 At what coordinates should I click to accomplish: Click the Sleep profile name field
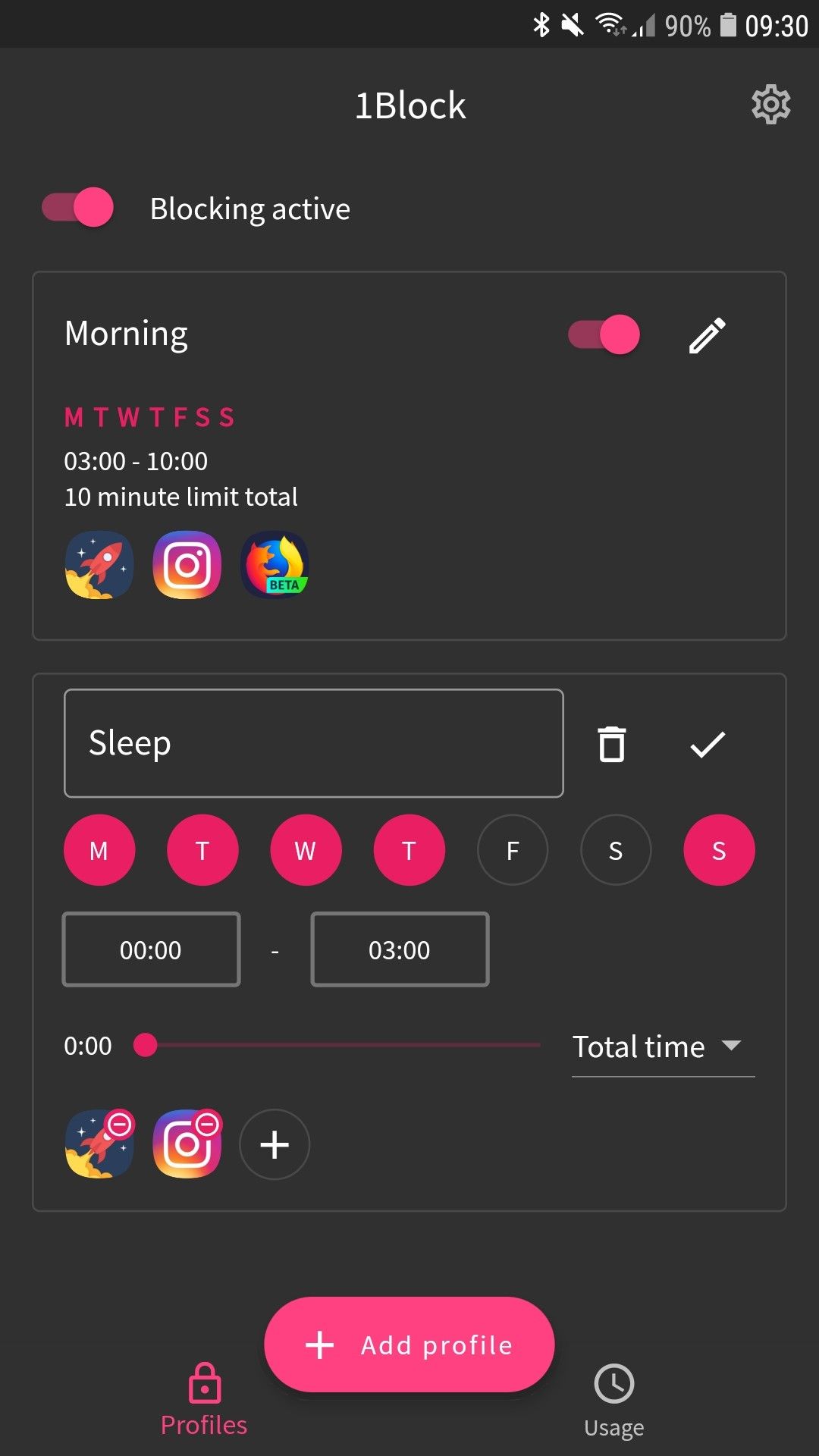point(313,743)
